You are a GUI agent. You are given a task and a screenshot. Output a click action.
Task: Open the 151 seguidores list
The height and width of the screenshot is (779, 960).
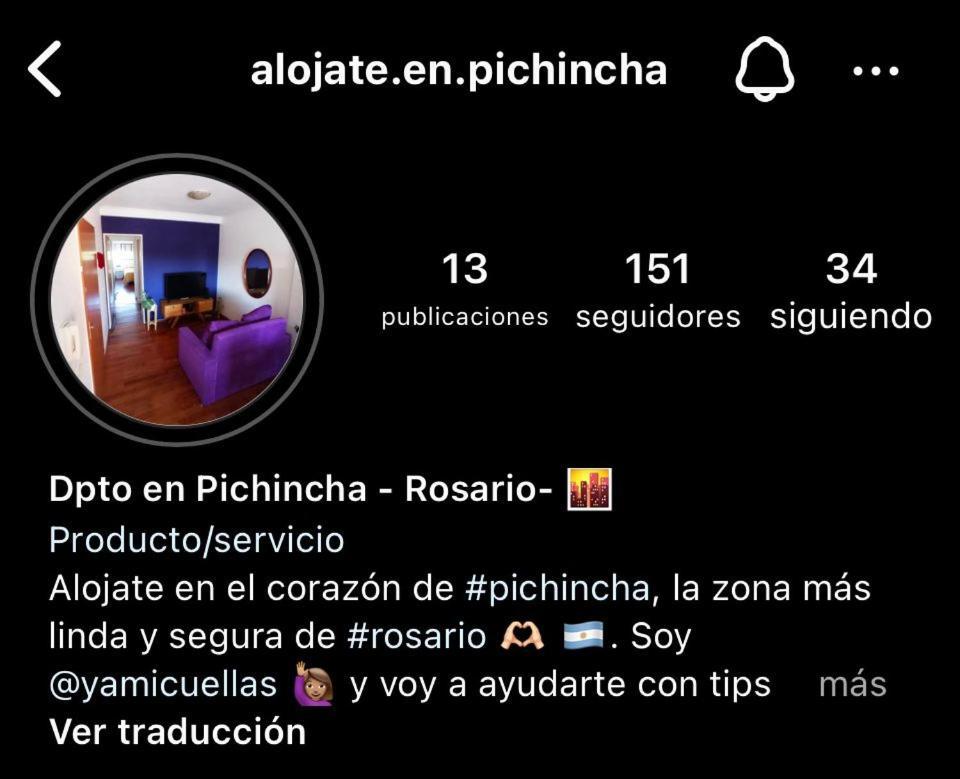pyautogui.click(x=658, y=290)
